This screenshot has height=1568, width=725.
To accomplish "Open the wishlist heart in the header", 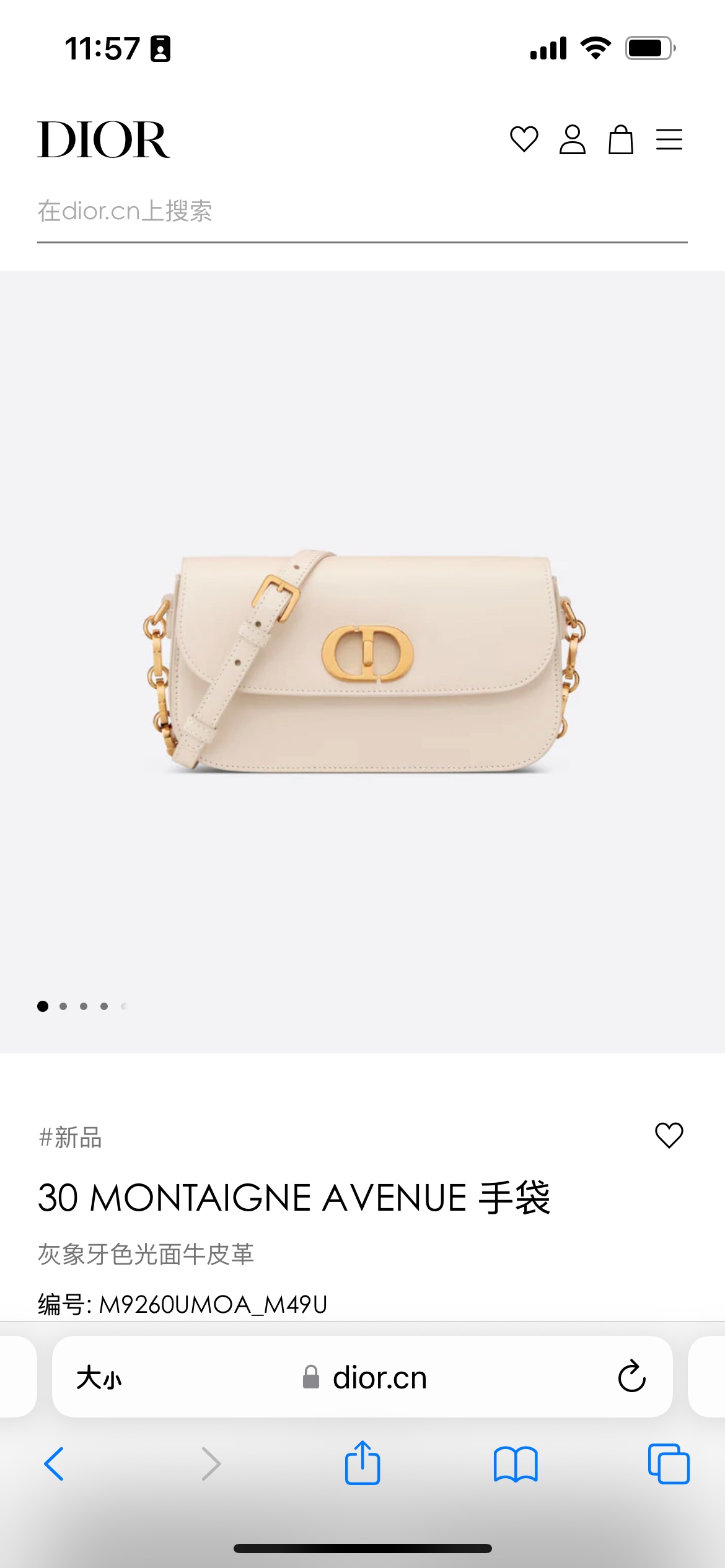I will coord(524,139).
